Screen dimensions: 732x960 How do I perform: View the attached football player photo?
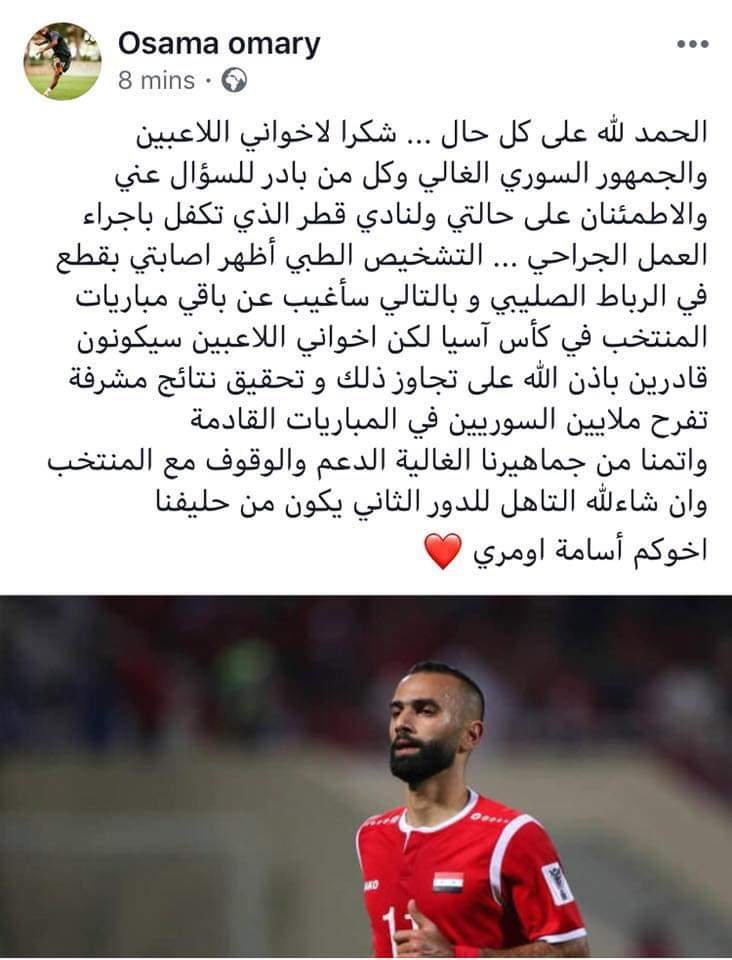point(366,778)
